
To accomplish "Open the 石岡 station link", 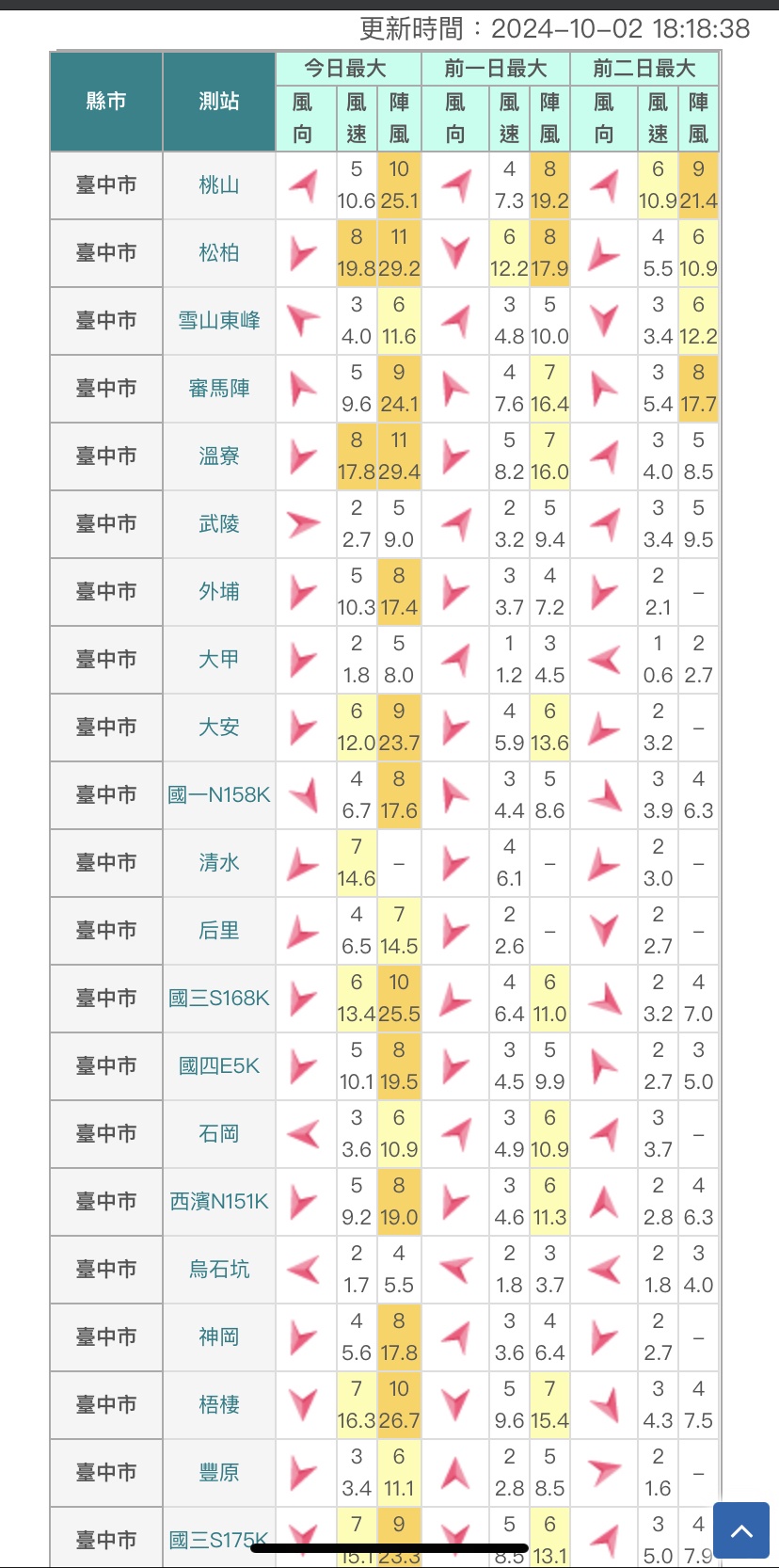I will (x=219, y=1134).
